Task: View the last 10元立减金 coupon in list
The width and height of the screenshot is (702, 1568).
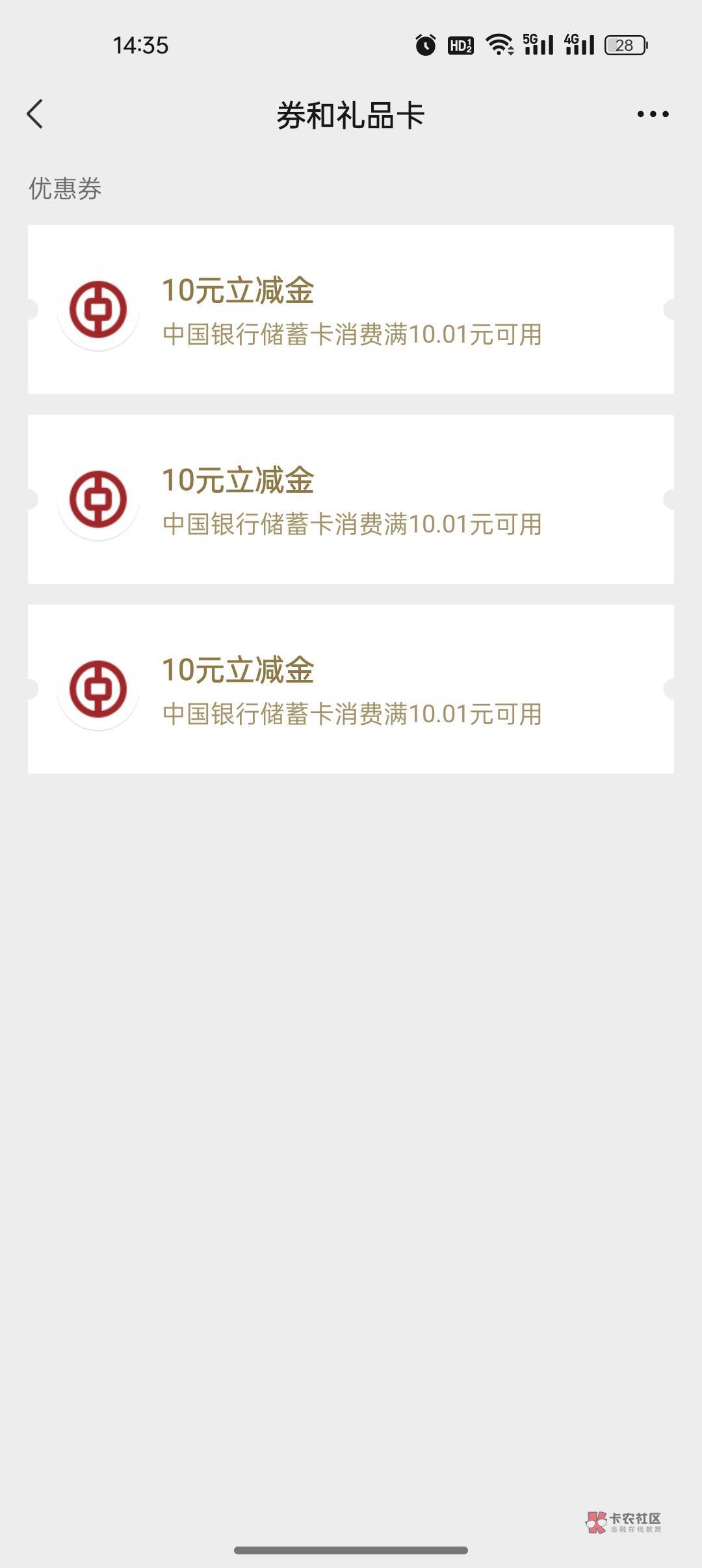Action: click(351, 689)
